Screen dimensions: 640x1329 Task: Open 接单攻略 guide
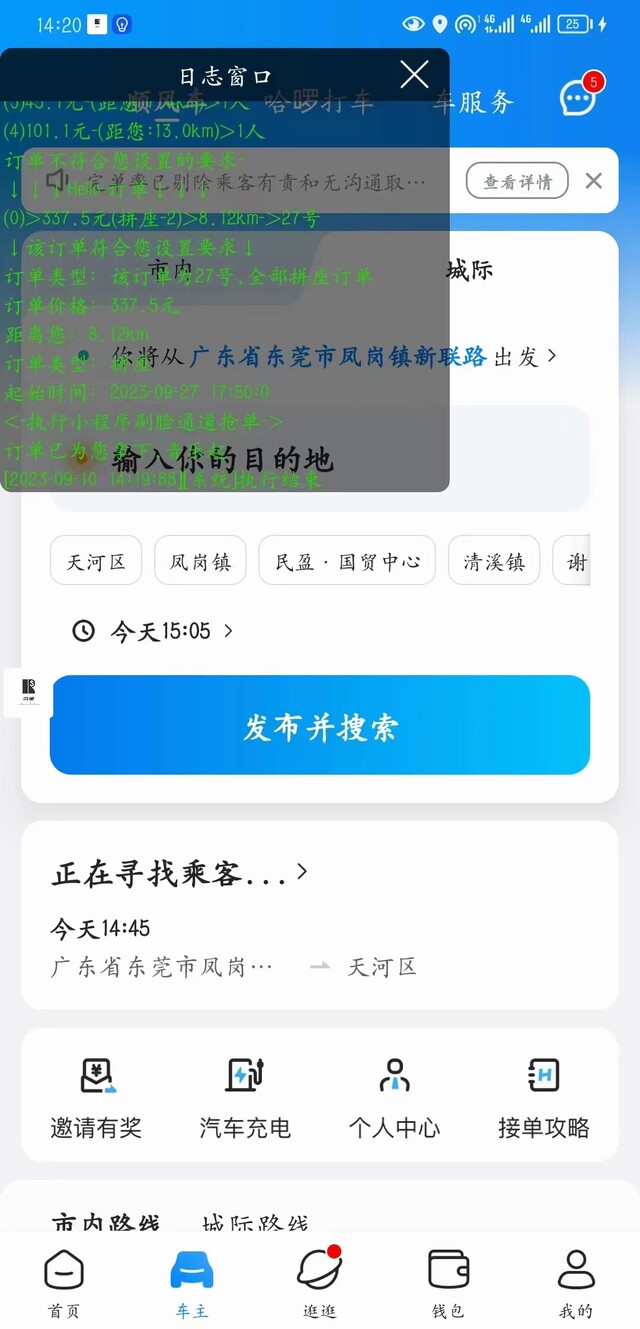coord(543,1097)
